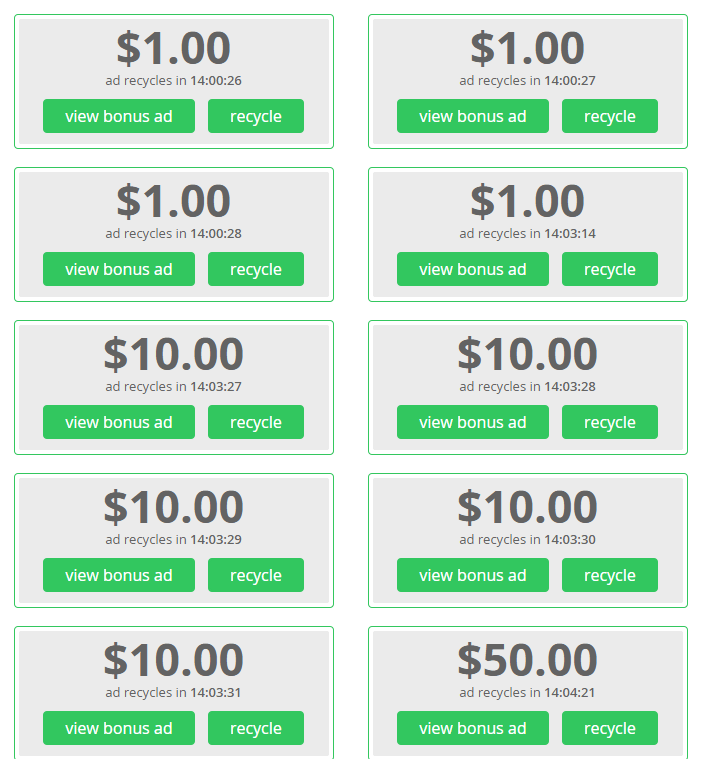The height and width of the screenshot is (759, 701).
Task: View bonus ad recycling in 14:03:31
Action: point(118,728)
